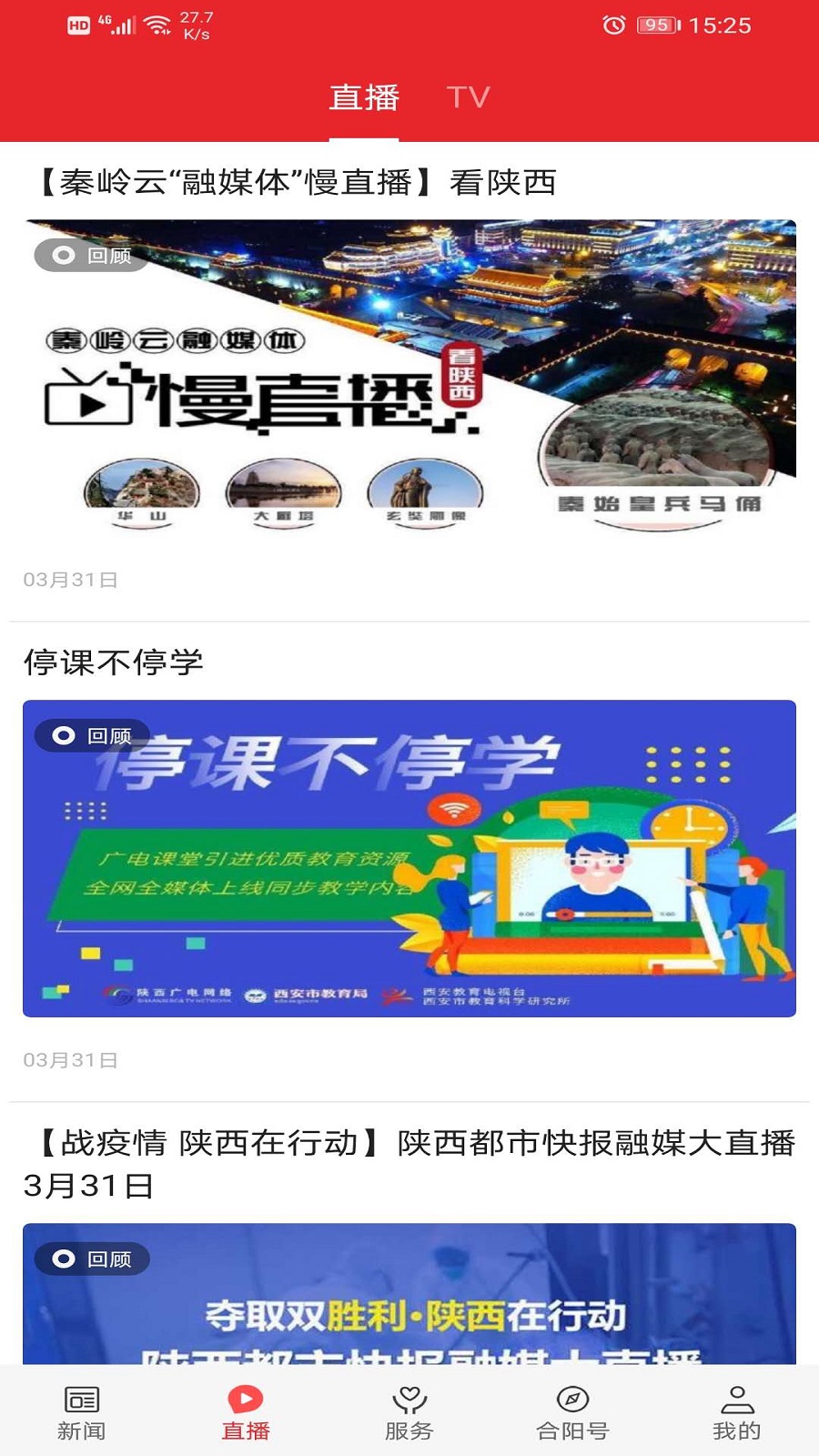Open the 我的 profile tab
Screen dimensions: 819x1456
pos(736,1412)
